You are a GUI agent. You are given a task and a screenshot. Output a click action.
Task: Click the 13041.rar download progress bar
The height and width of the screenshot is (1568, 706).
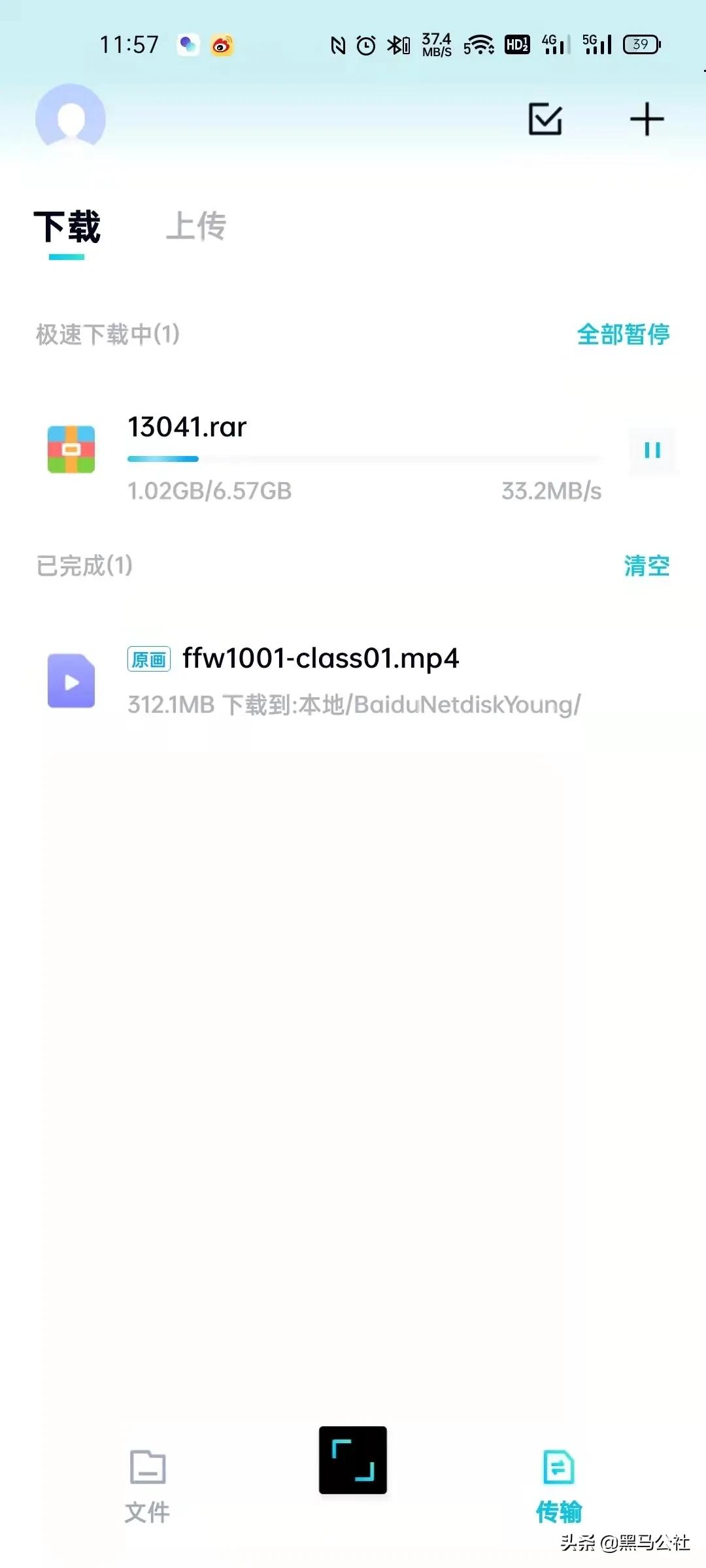361,458
